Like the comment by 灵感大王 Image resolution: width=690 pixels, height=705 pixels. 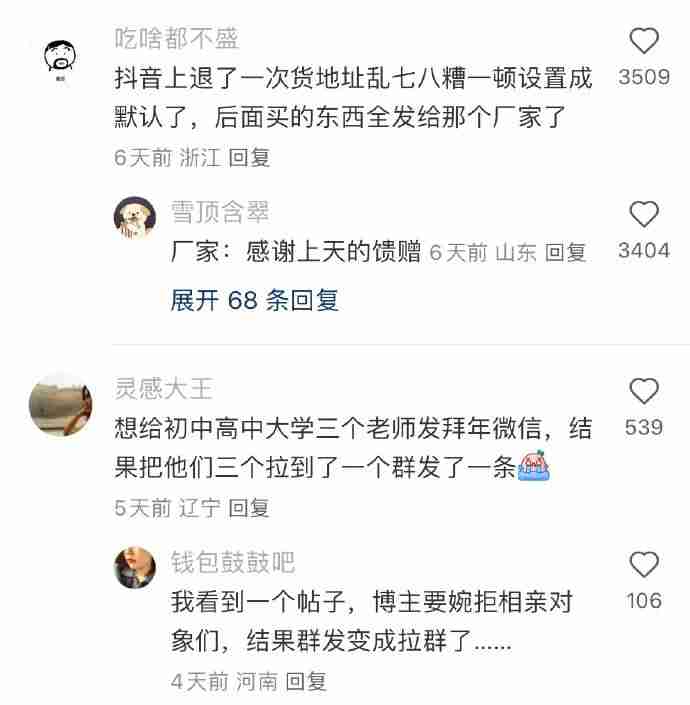644,391
